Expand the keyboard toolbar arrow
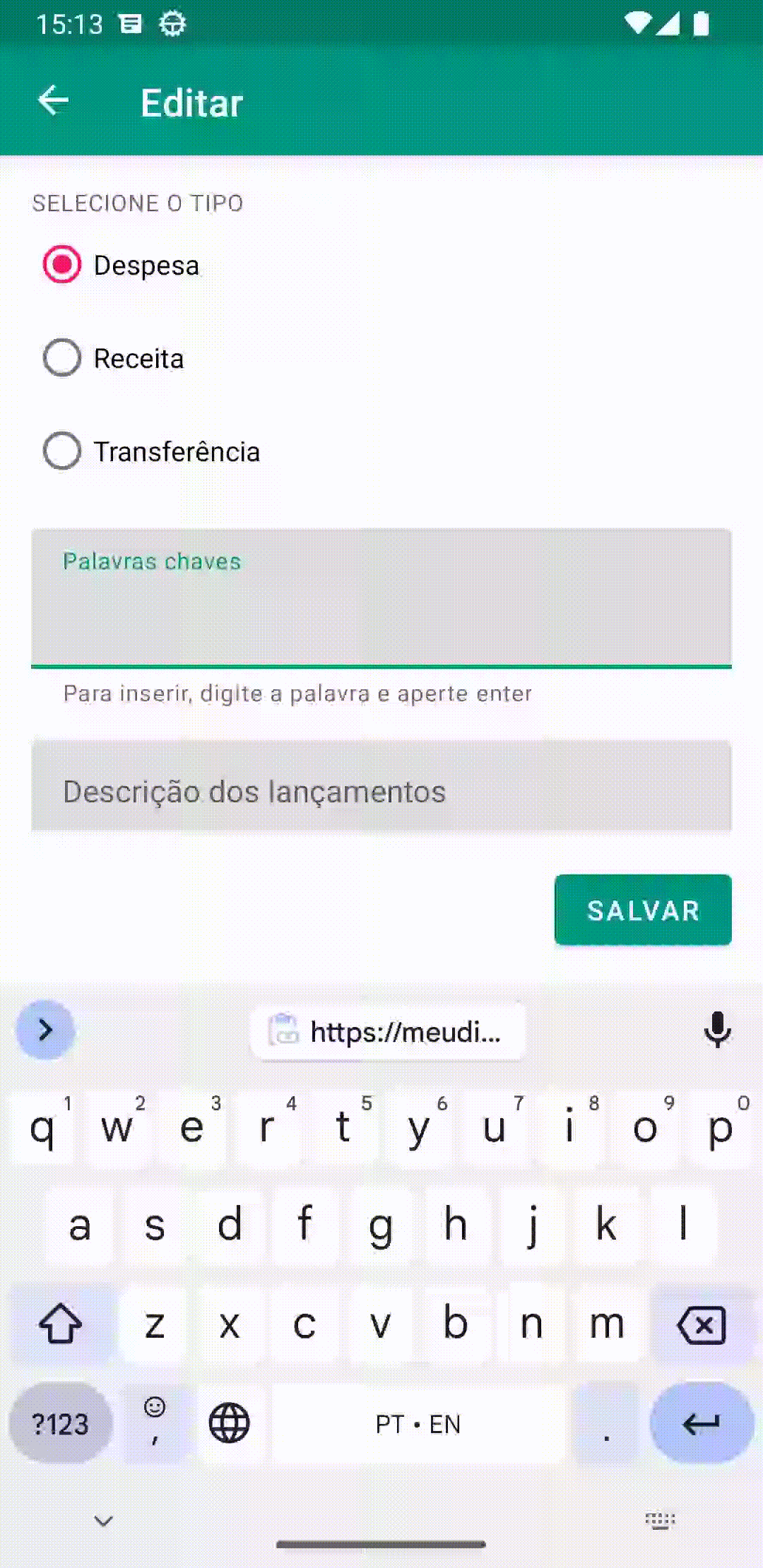The width and height of the screenshot is (763, 1568). click(x=45, y=1030)
